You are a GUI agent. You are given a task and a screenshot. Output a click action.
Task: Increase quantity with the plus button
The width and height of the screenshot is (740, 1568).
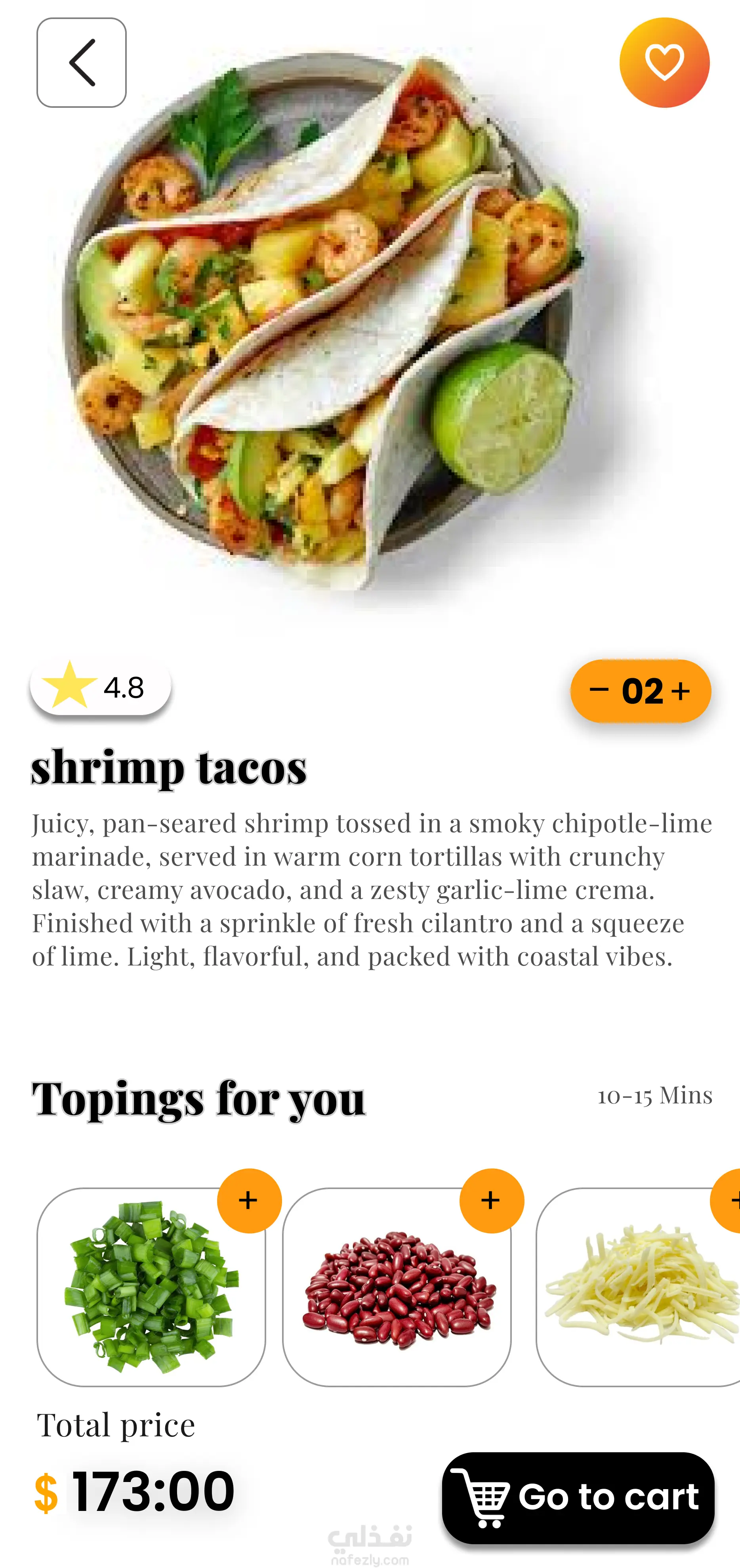click(x=681, y=691)
